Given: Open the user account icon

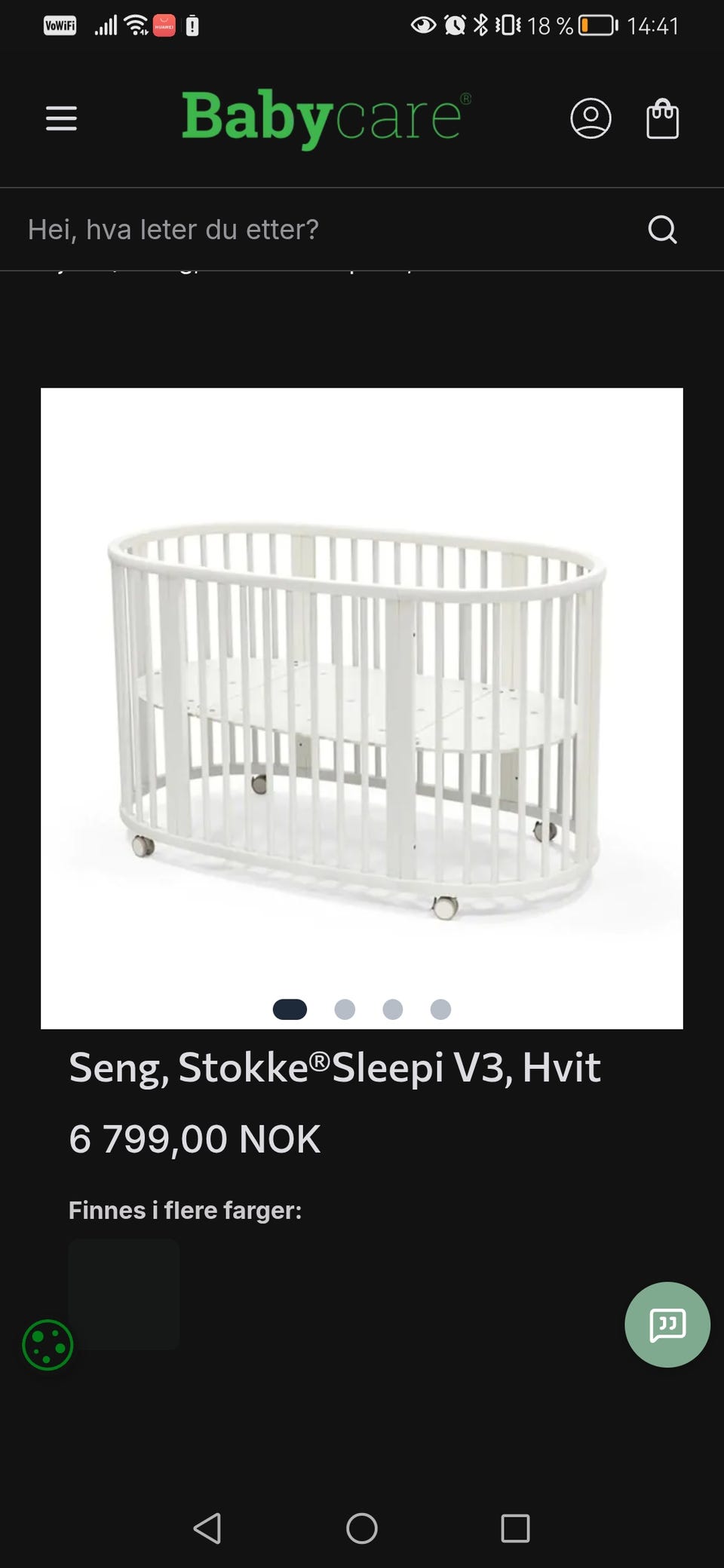Looking at the screenshot, I should click(591, 118).
